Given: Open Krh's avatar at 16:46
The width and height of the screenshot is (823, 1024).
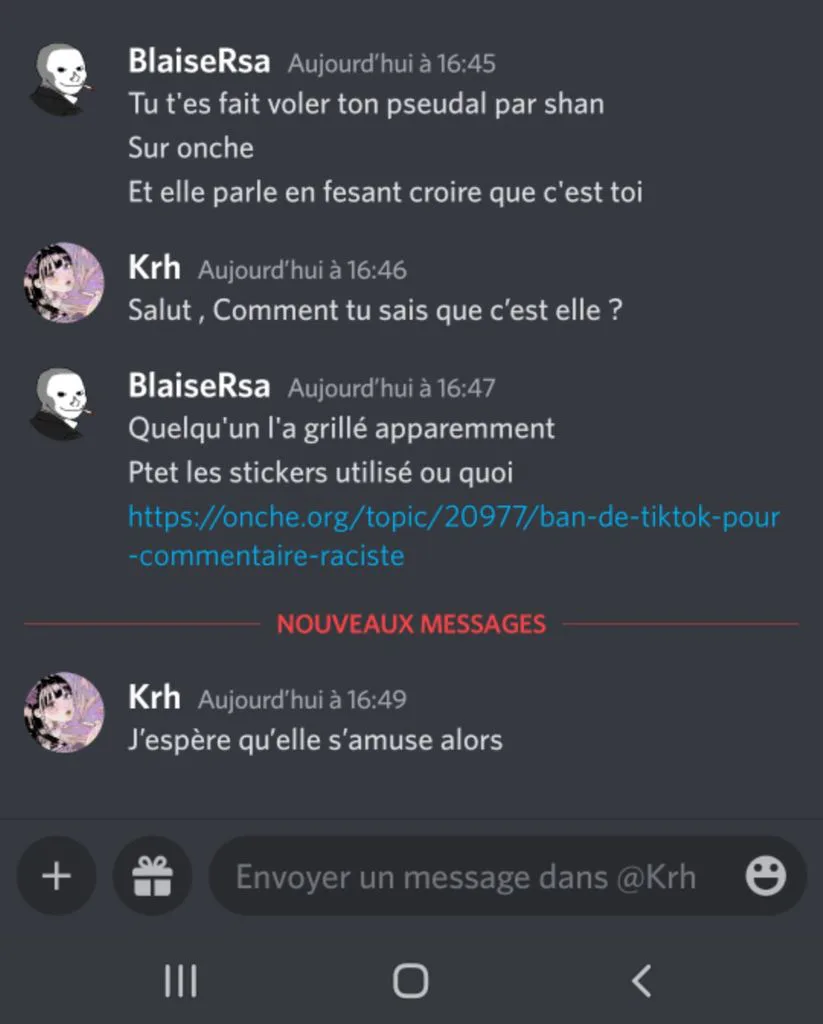Looking at the screenshot, I should (x=64, y=283).
